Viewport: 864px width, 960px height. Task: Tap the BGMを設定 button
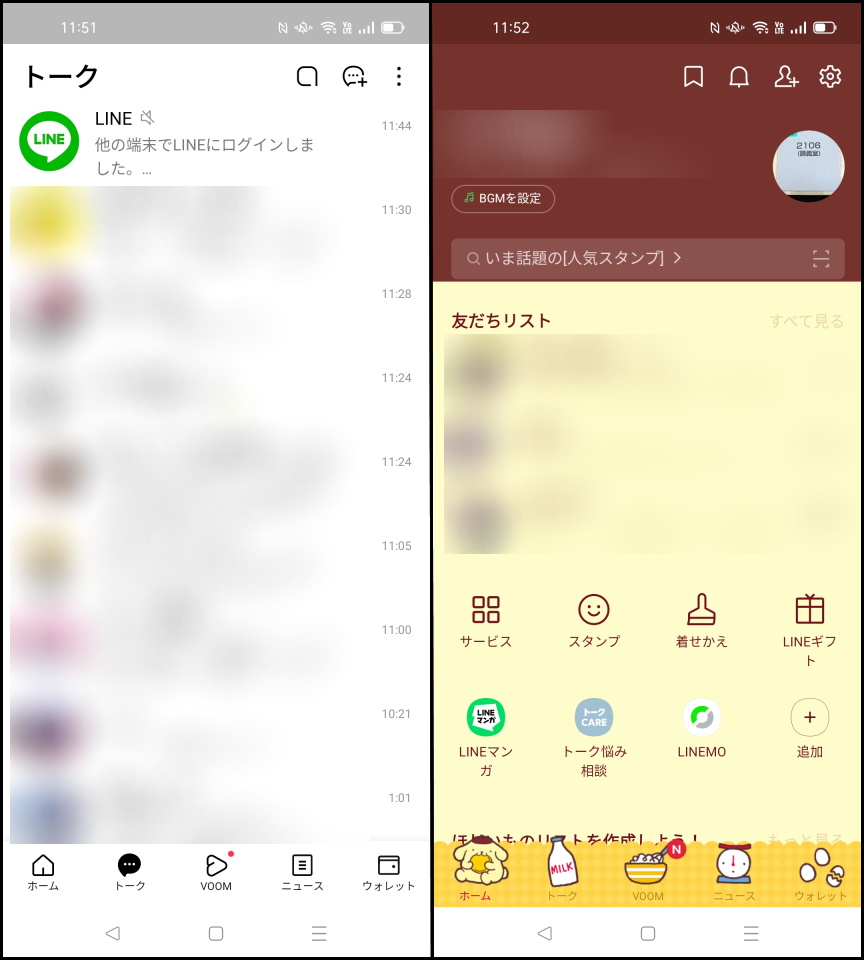click(503, 198)
